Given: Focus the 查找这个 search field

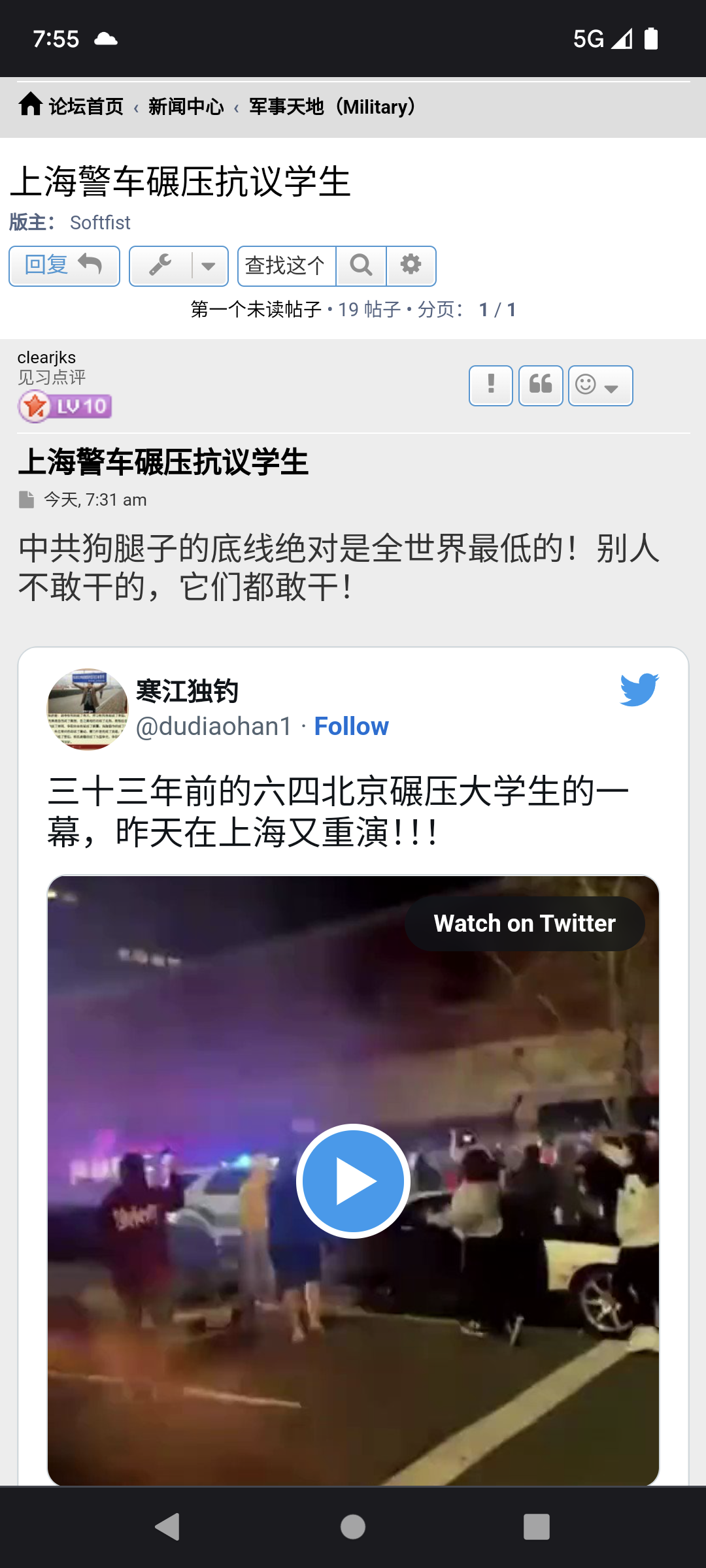Looking at the screenshot, I should click(x=286, y=266).
